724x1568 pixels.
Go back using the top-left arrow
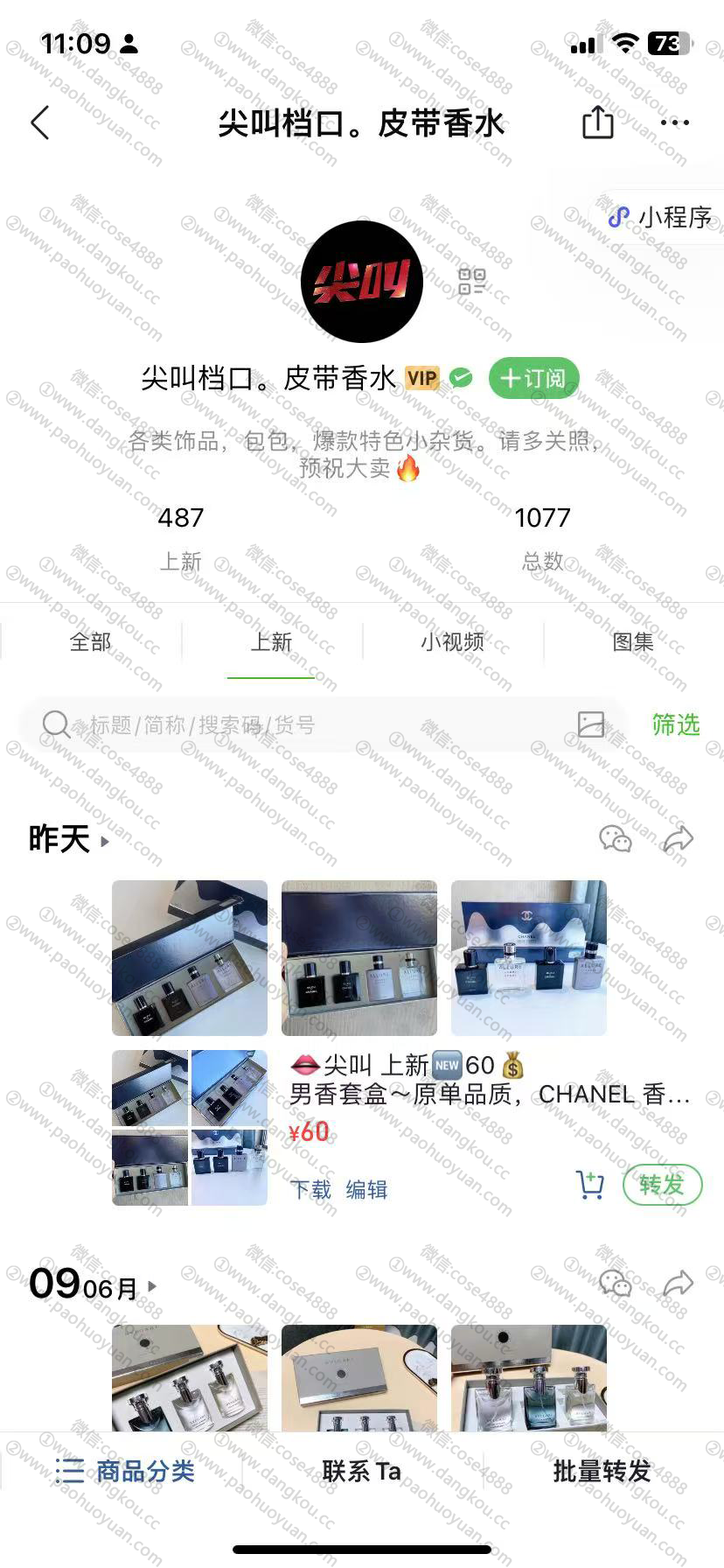40,123
